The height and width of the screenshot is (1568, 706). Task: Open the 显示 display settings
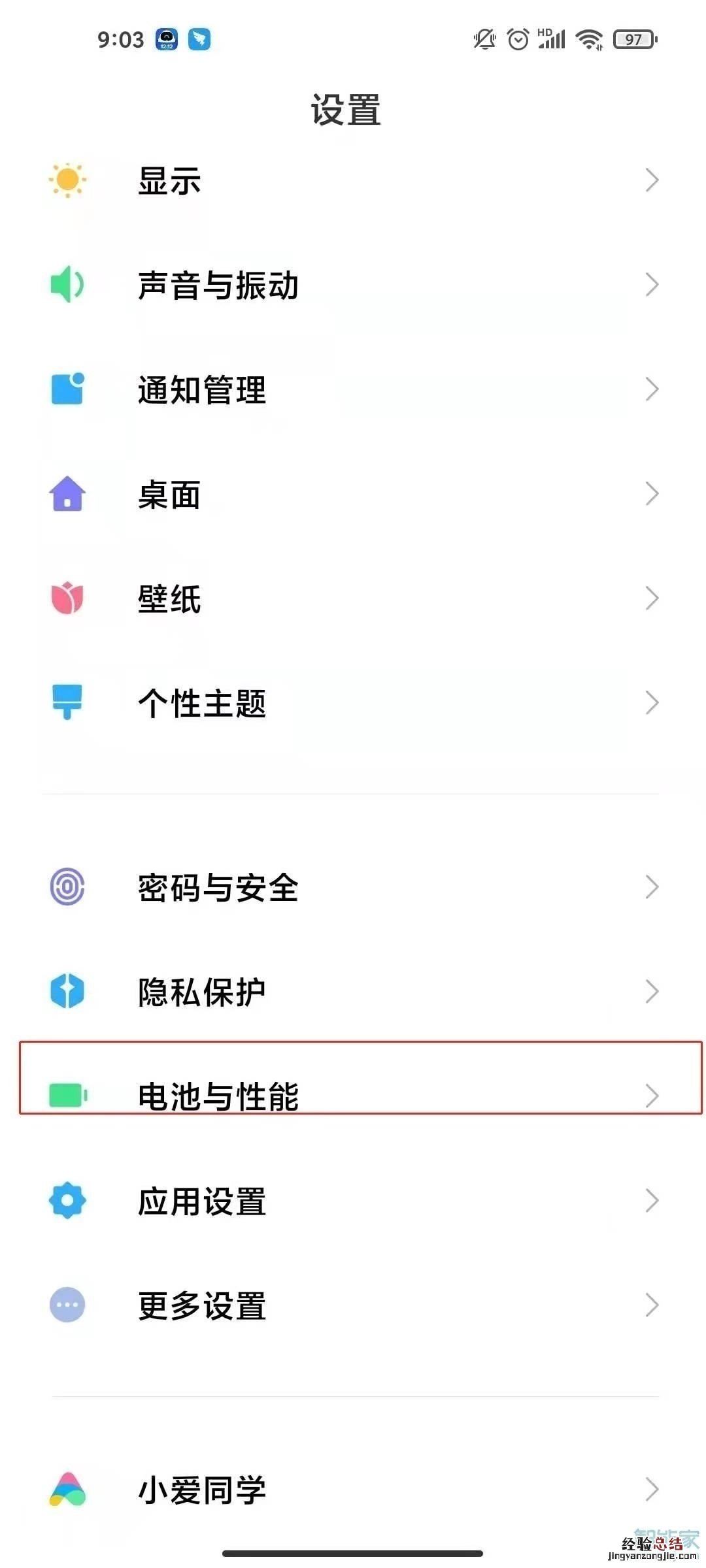tap(353, 180)
